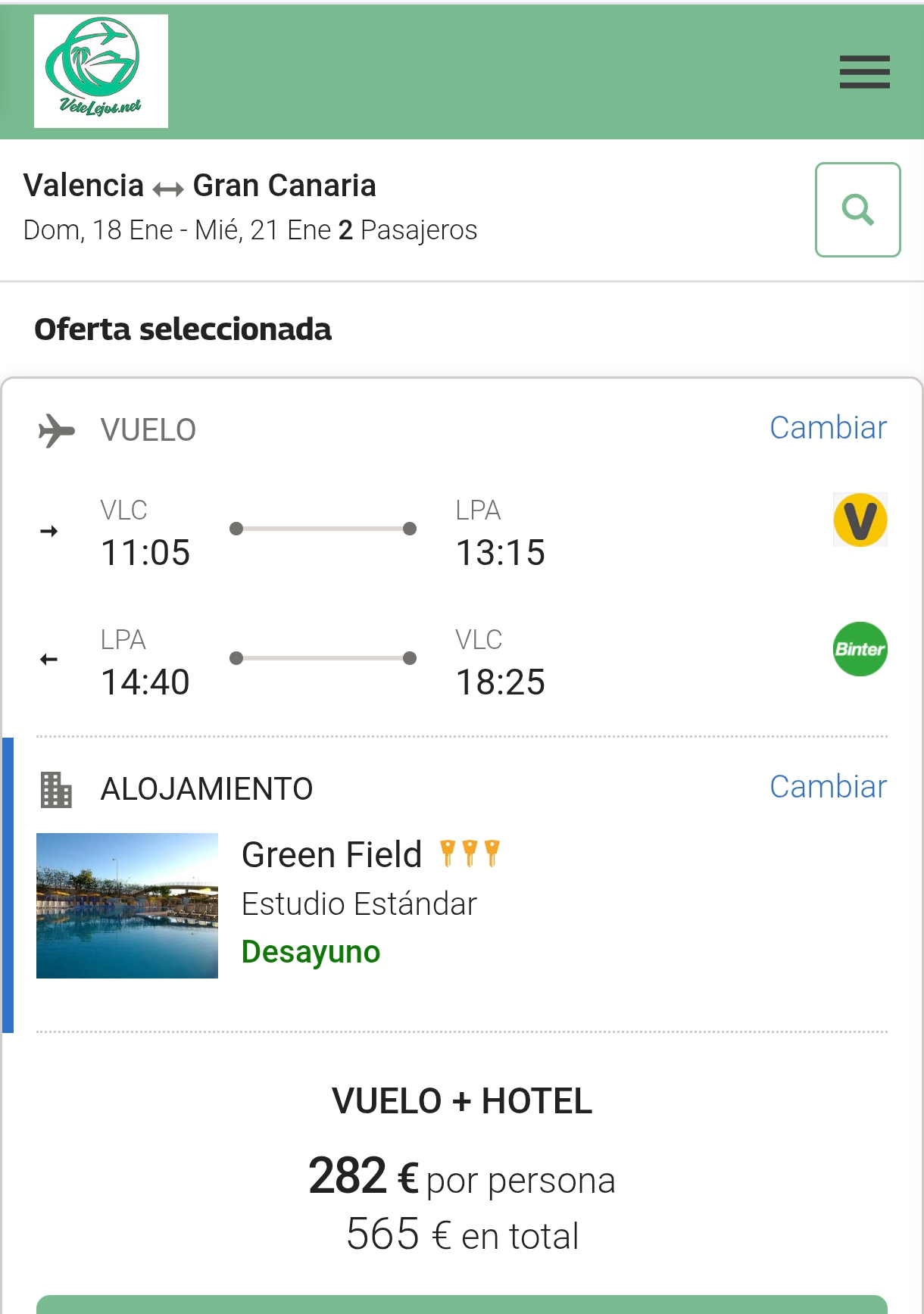Open the VeteLejos.net logo home link
This screenshot has height=1314, width=924.
[101, 71]
